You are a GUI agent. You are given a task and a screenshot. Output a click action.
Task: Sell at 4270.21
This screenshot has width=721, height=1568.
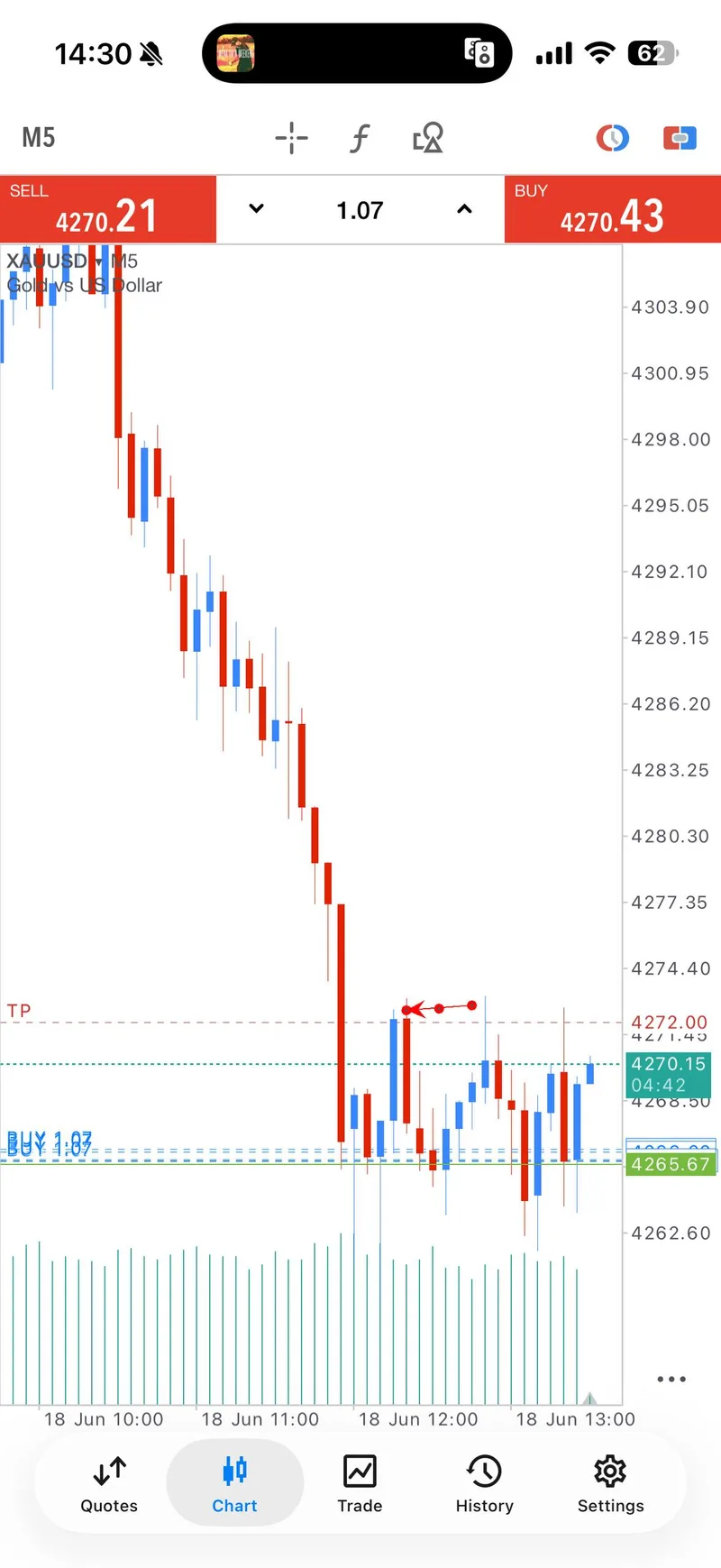[108, 209]
